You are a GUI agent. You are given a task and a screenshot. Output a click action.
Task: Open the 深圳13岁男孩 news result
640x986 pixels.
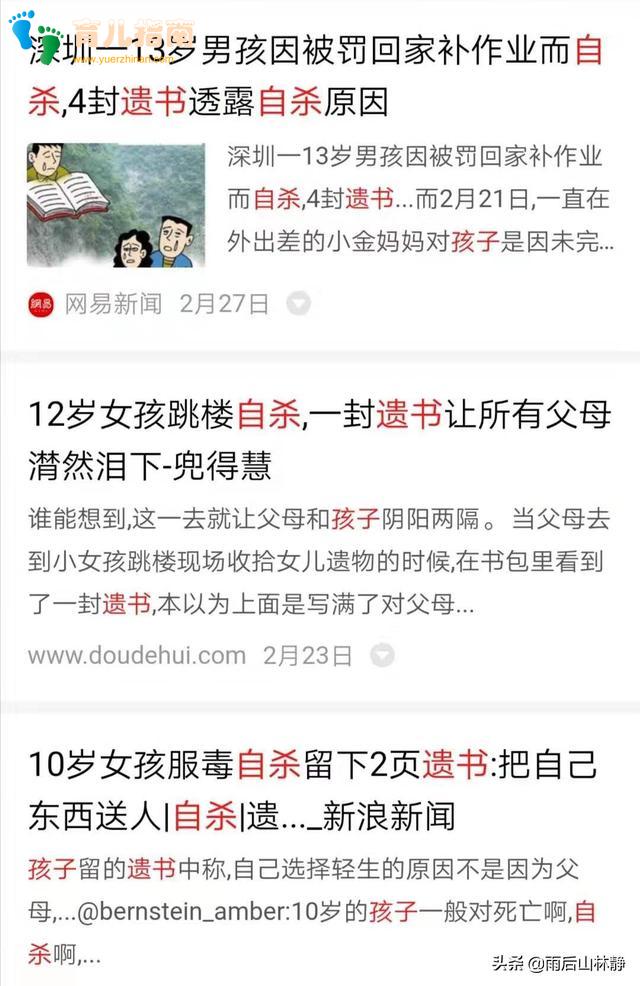click(315, 76)
